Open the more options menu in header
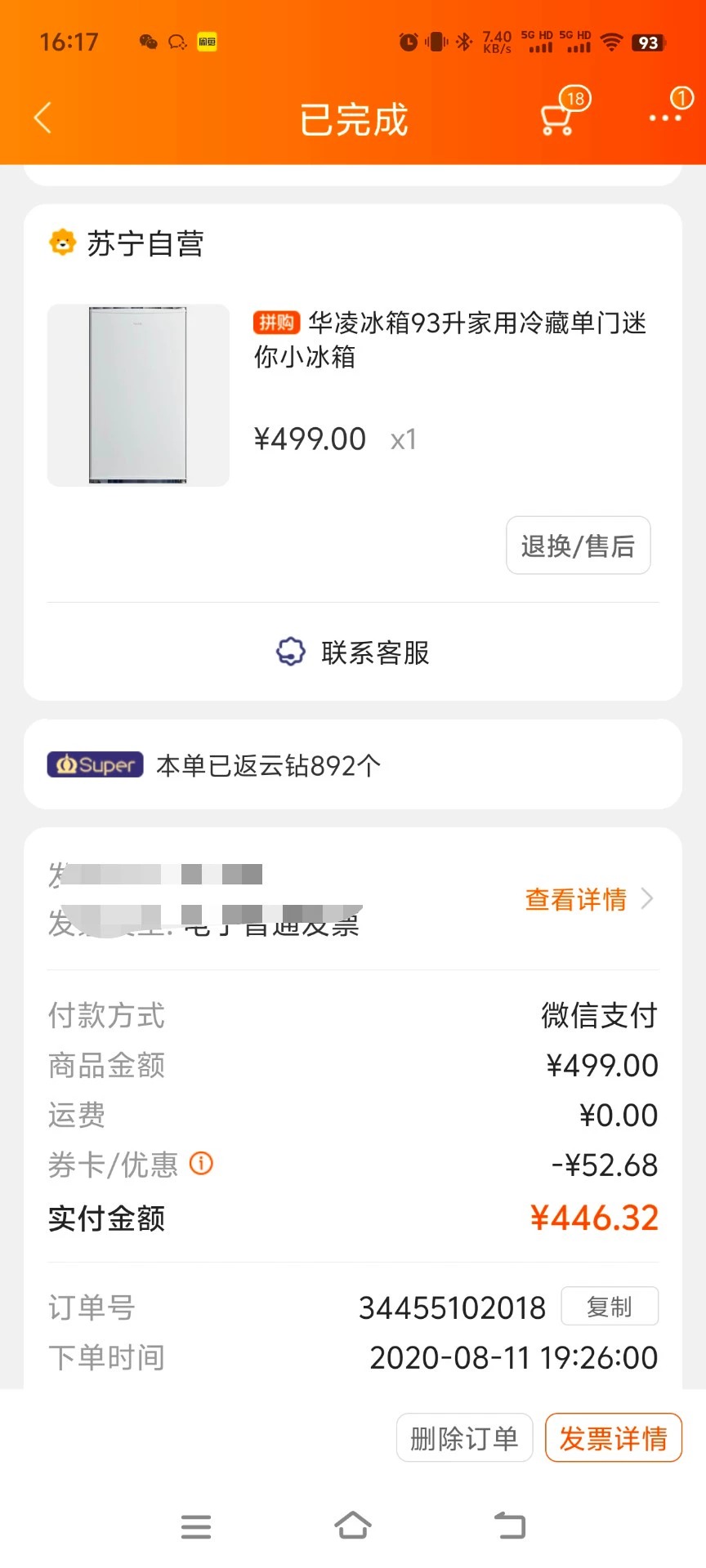The width and height of the screenshot is (706, 1568). (664, 118)
